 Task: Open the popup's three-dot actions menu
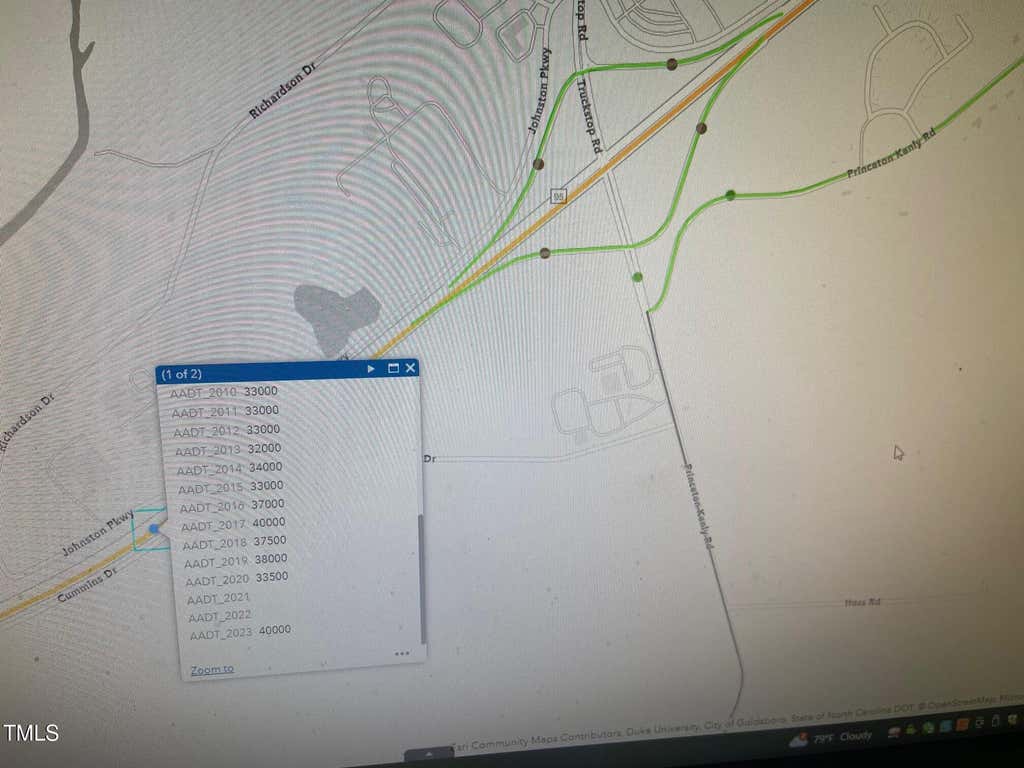pyautogui.click(x=402, y=653)
